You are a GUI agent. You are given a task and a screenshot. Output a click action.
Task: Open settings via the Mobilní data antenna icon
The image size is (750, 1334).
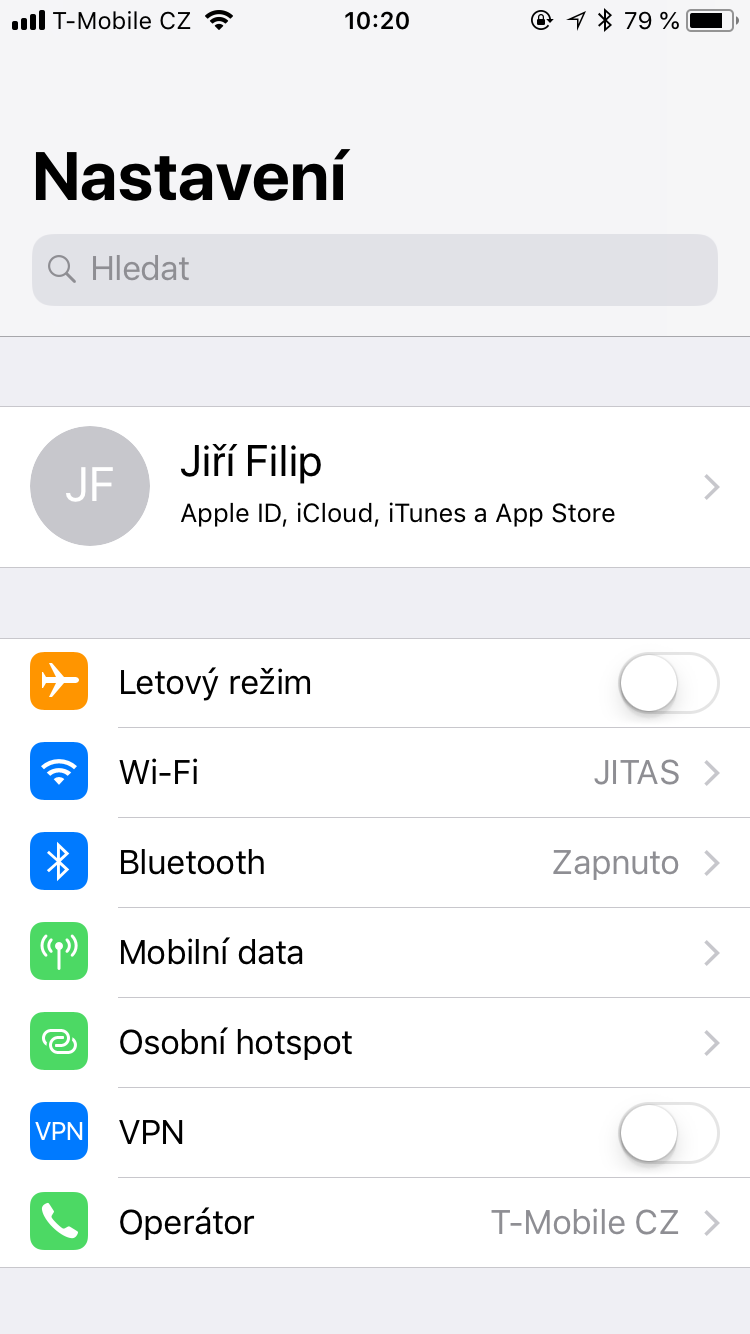58,951
